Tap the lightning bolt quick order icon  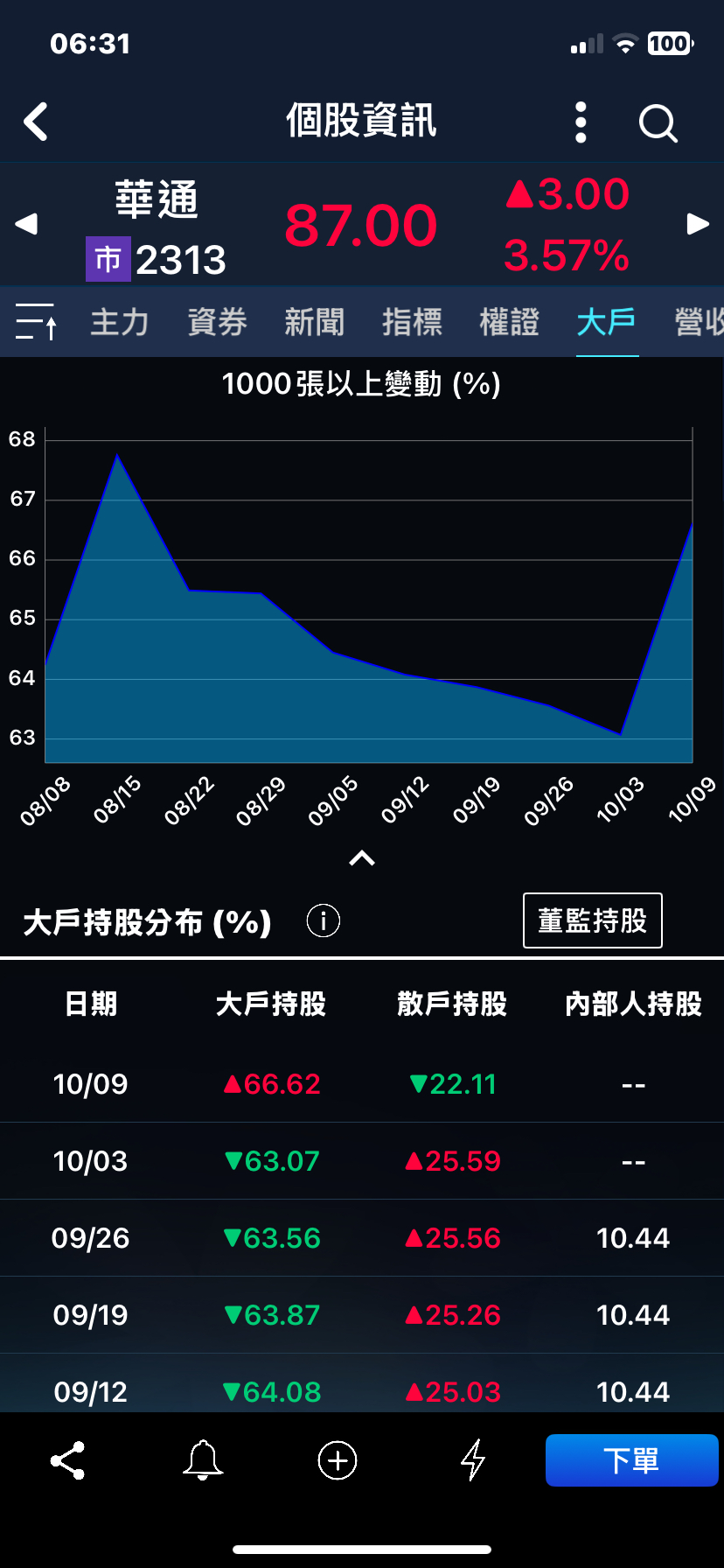pos(473,1460)
